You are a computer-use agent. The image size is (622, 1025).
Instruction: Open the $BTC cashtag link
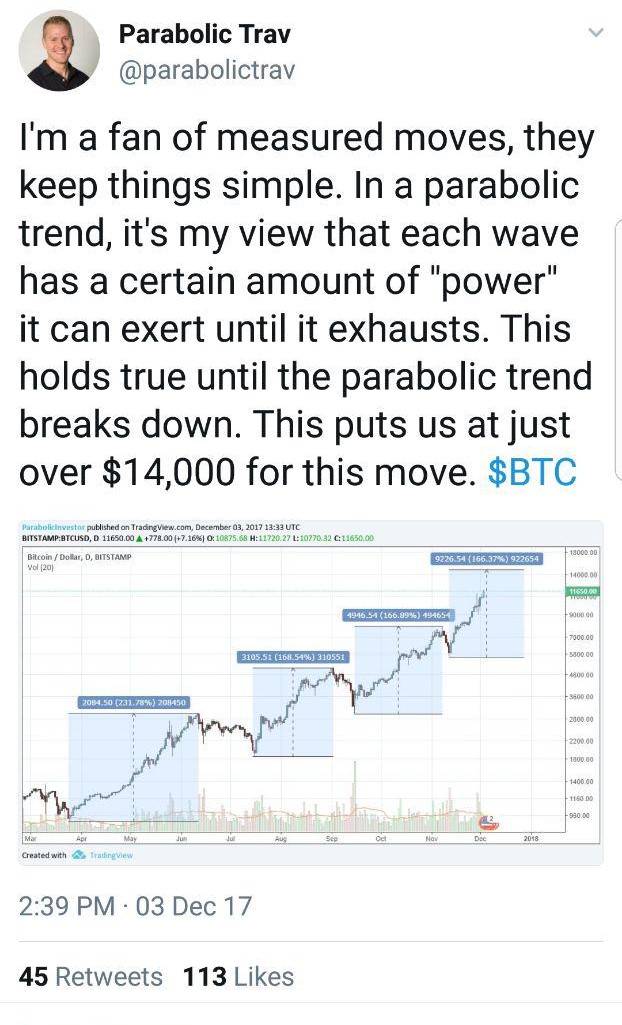point(532,472)
